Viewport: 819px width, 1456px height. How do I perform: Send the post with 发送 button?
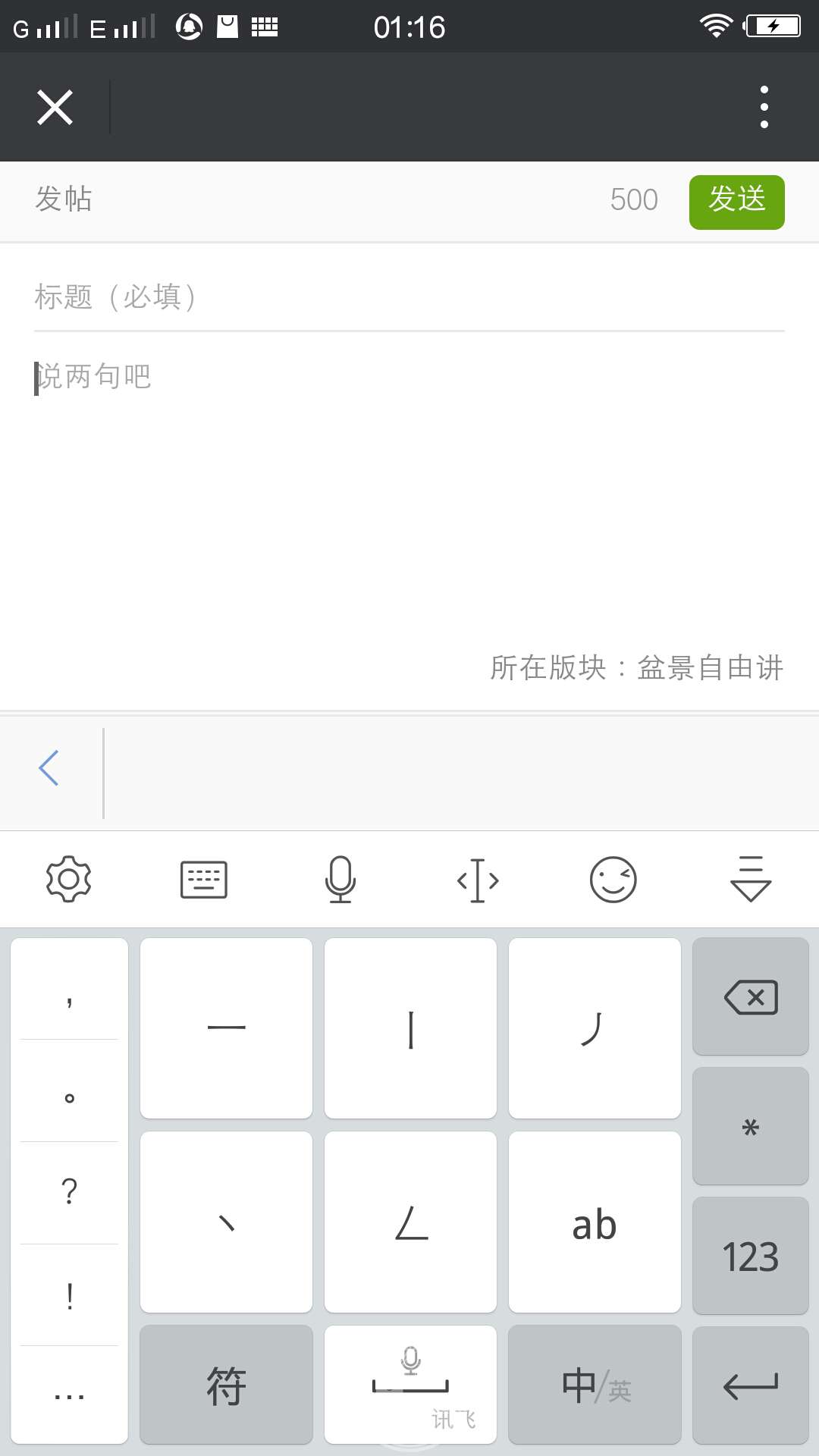coord(736,202)
